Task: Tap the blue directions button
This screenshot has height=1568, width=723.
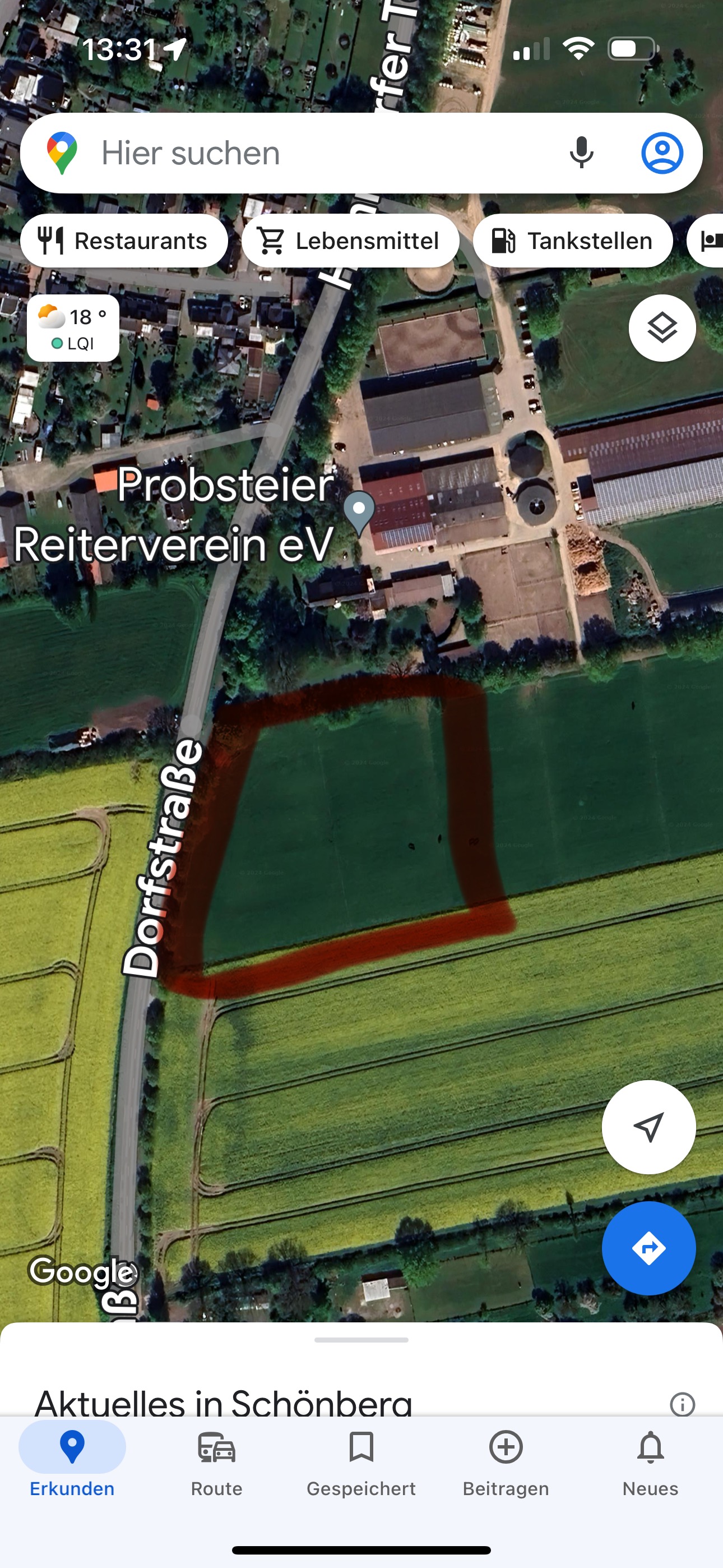Action: click(x=648, y=1248)
